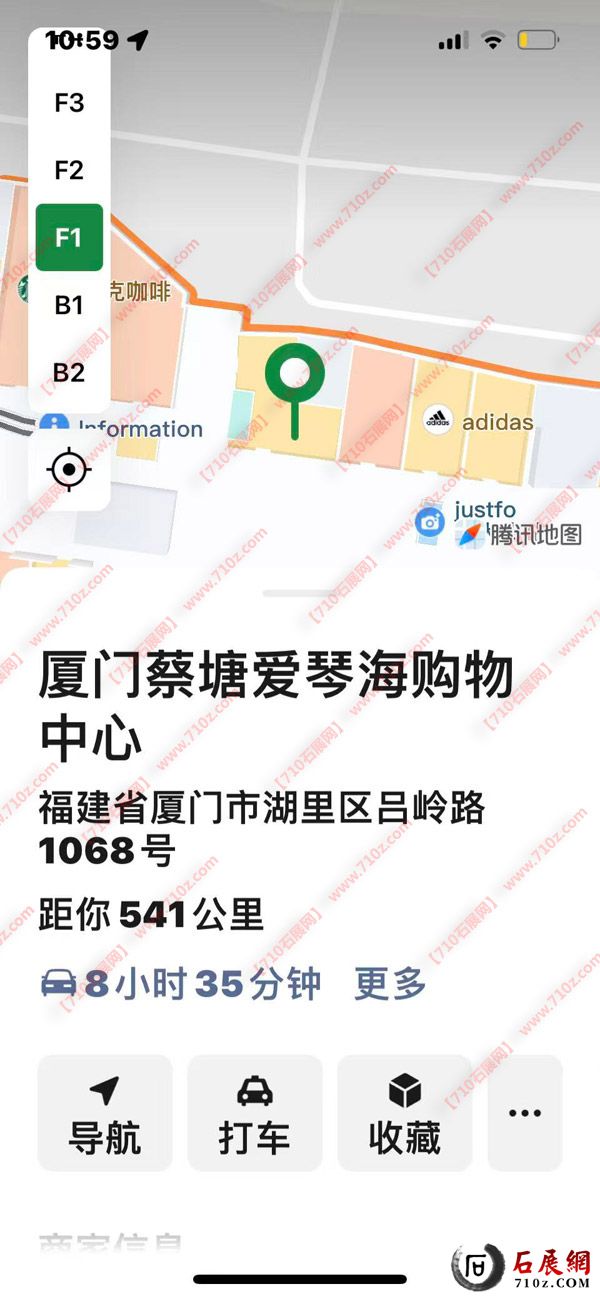Tap the green location pin
600x1299 pixels.
(295, 376)
